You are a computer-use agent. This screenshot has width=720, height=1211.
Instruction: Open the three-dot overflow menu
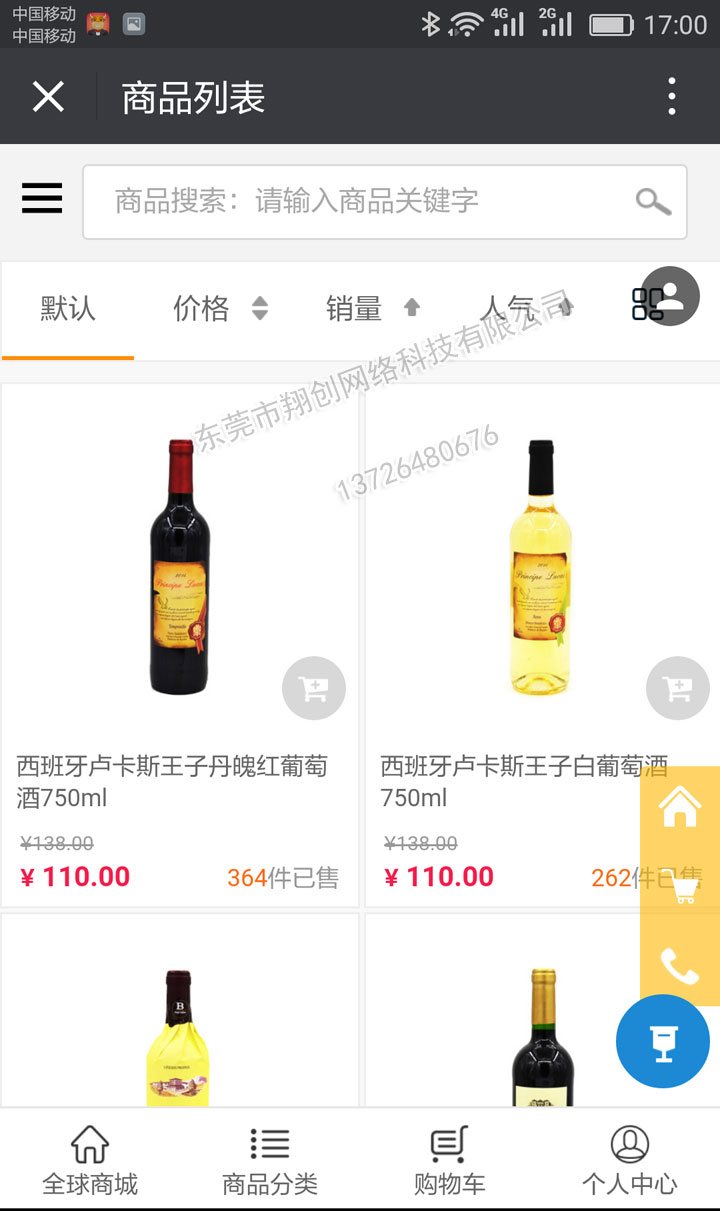pyautogui.click(x=672, y=96)
